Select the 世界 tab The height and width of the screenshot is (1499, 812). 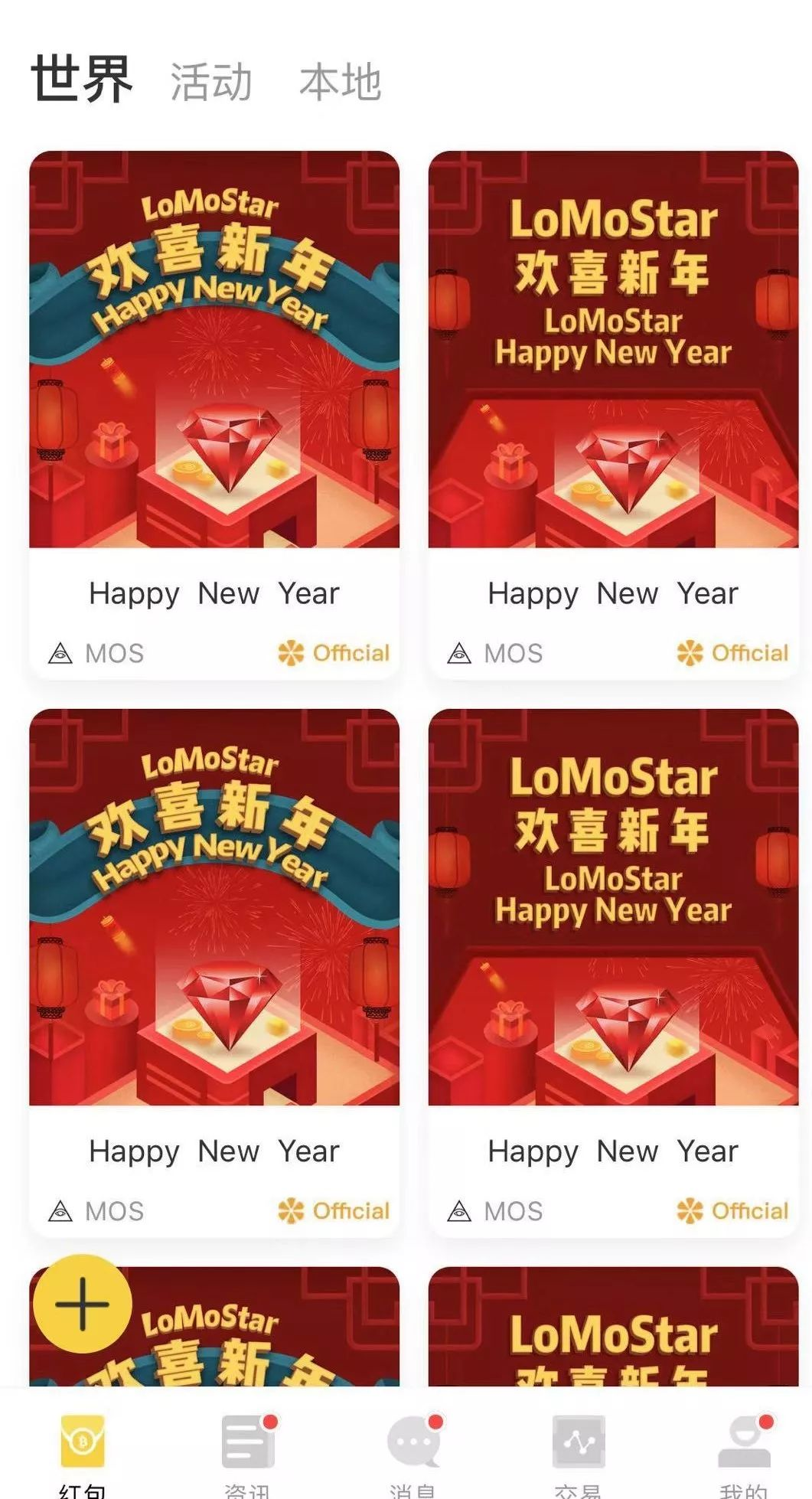click(81, 79)
